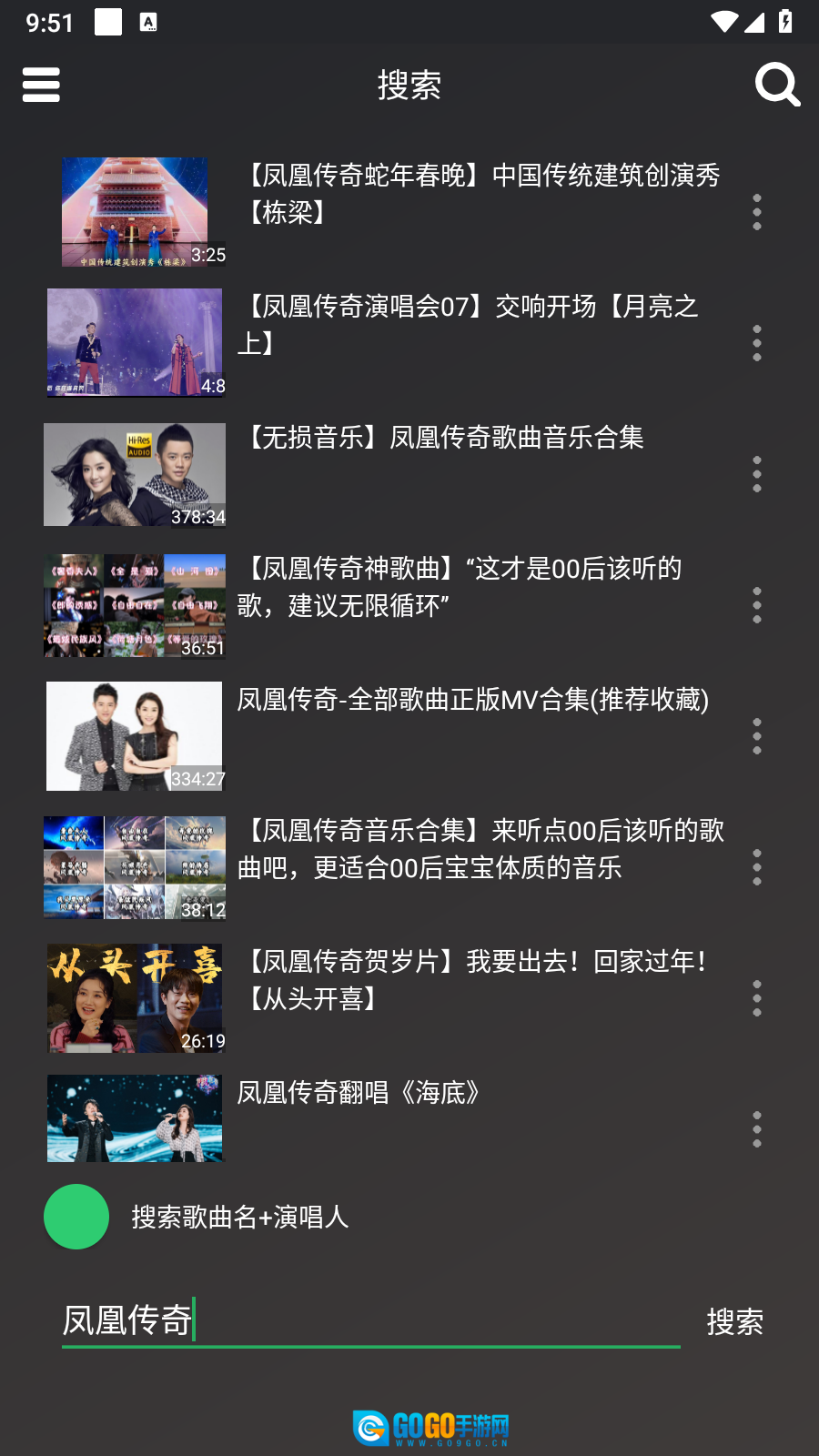
Task: Open the hamburger drawer menu
Action: coord(41,85)
